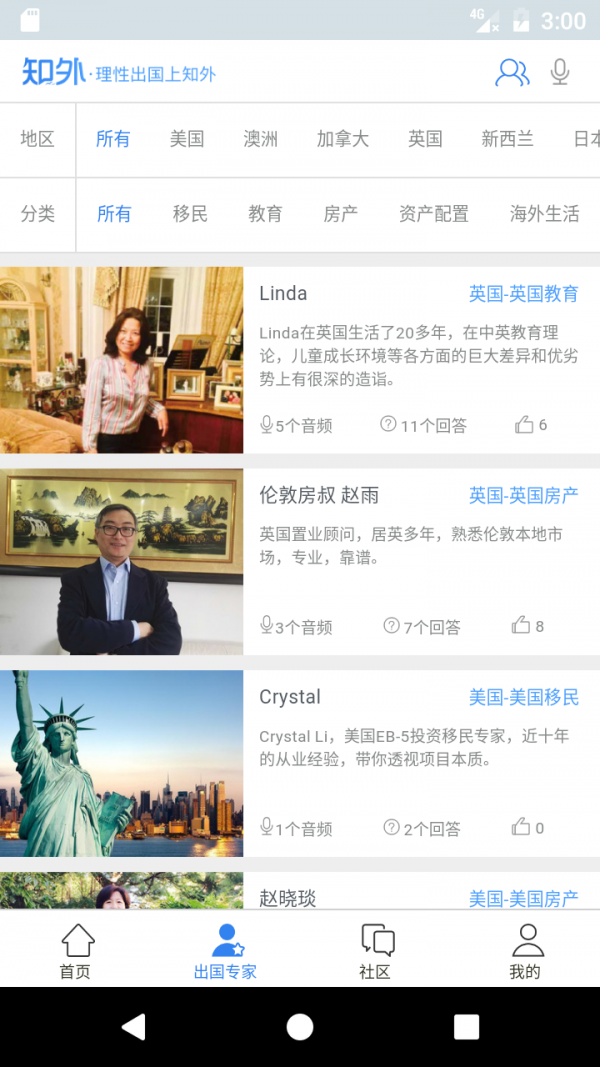Open 伦敦房叔 赵雨 expert card
The width and height of the screenshot is (600, 1067).
[x=300, y=562]
